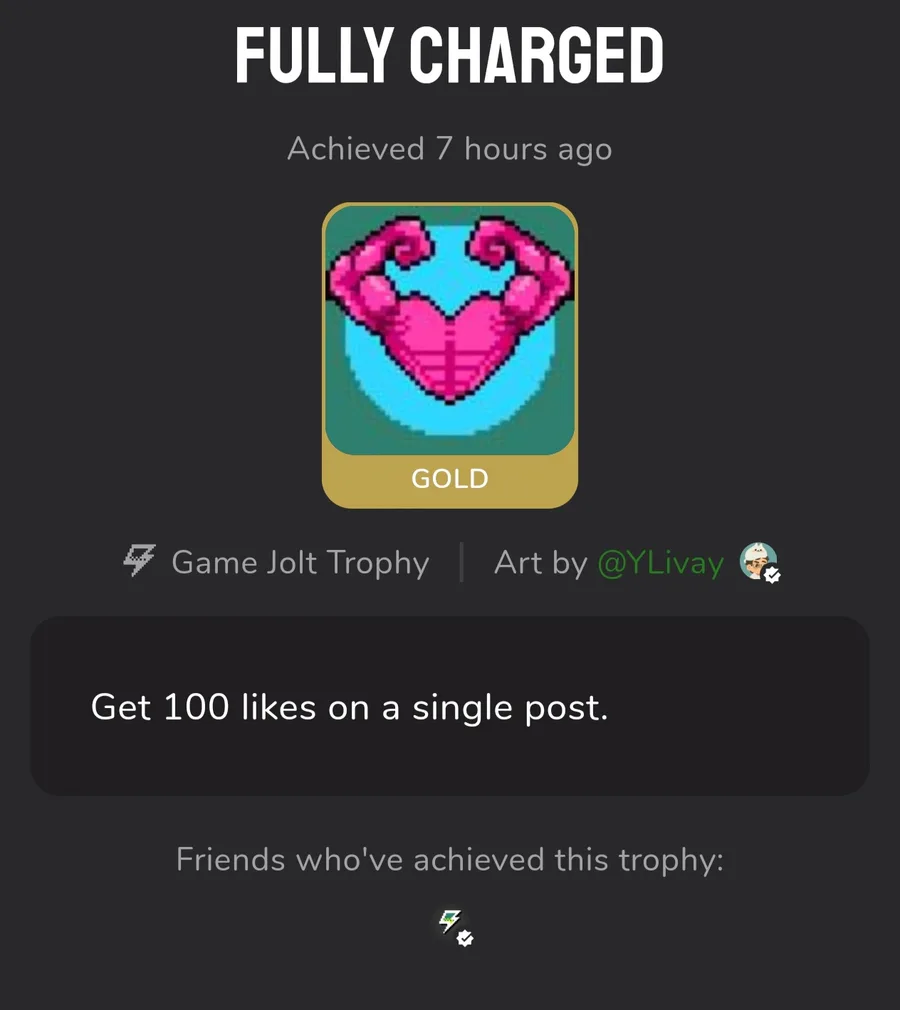Screen dimensions: 900x1010
Task: Open the @YLivay artist profile link
Action: pos(660,563)
